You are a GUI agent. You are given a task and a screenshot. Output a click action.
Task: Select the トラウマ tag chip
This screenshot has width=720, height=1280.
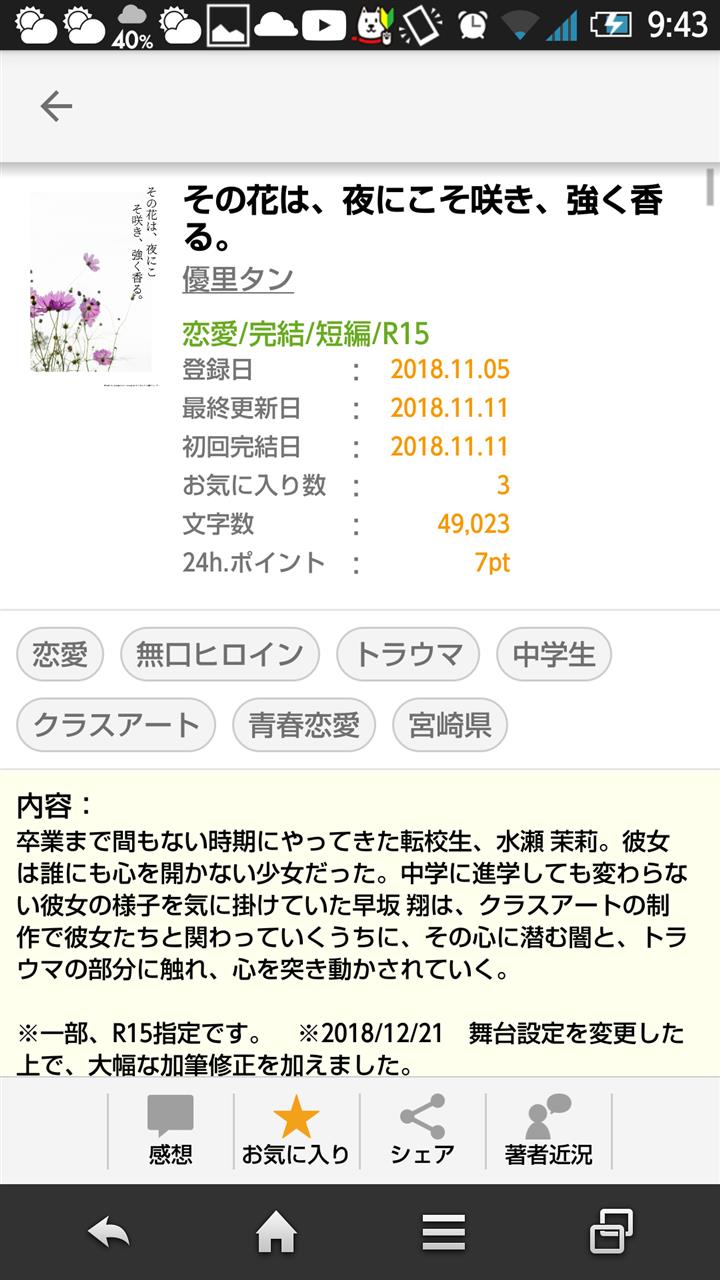408,655
